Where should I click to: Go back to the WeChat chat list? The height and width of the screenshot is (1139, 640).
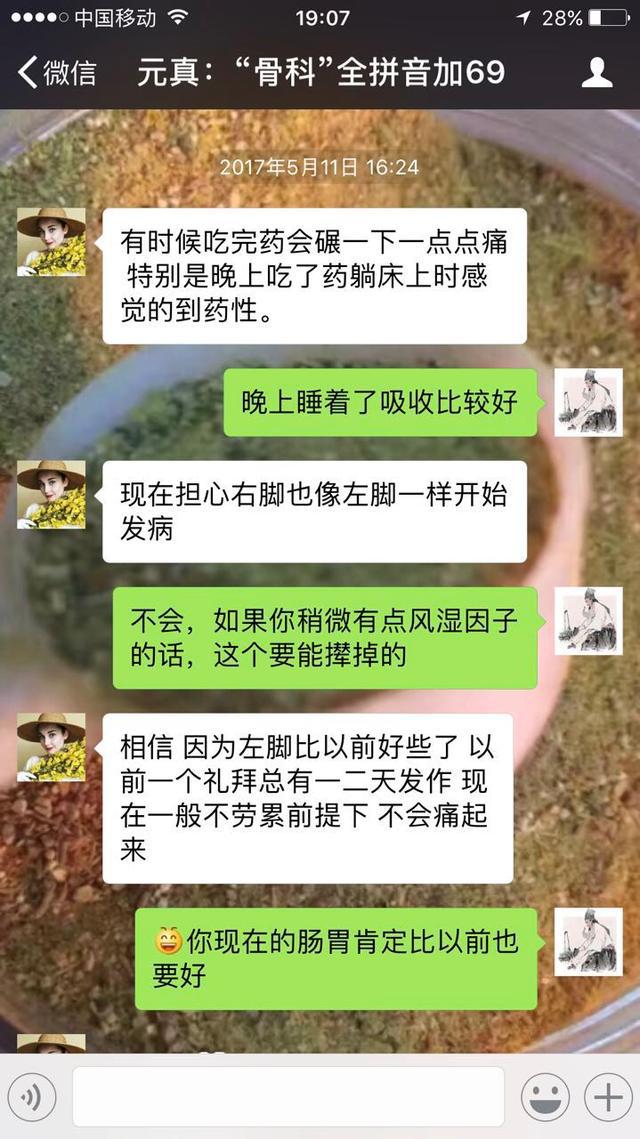tap(58, 73)
